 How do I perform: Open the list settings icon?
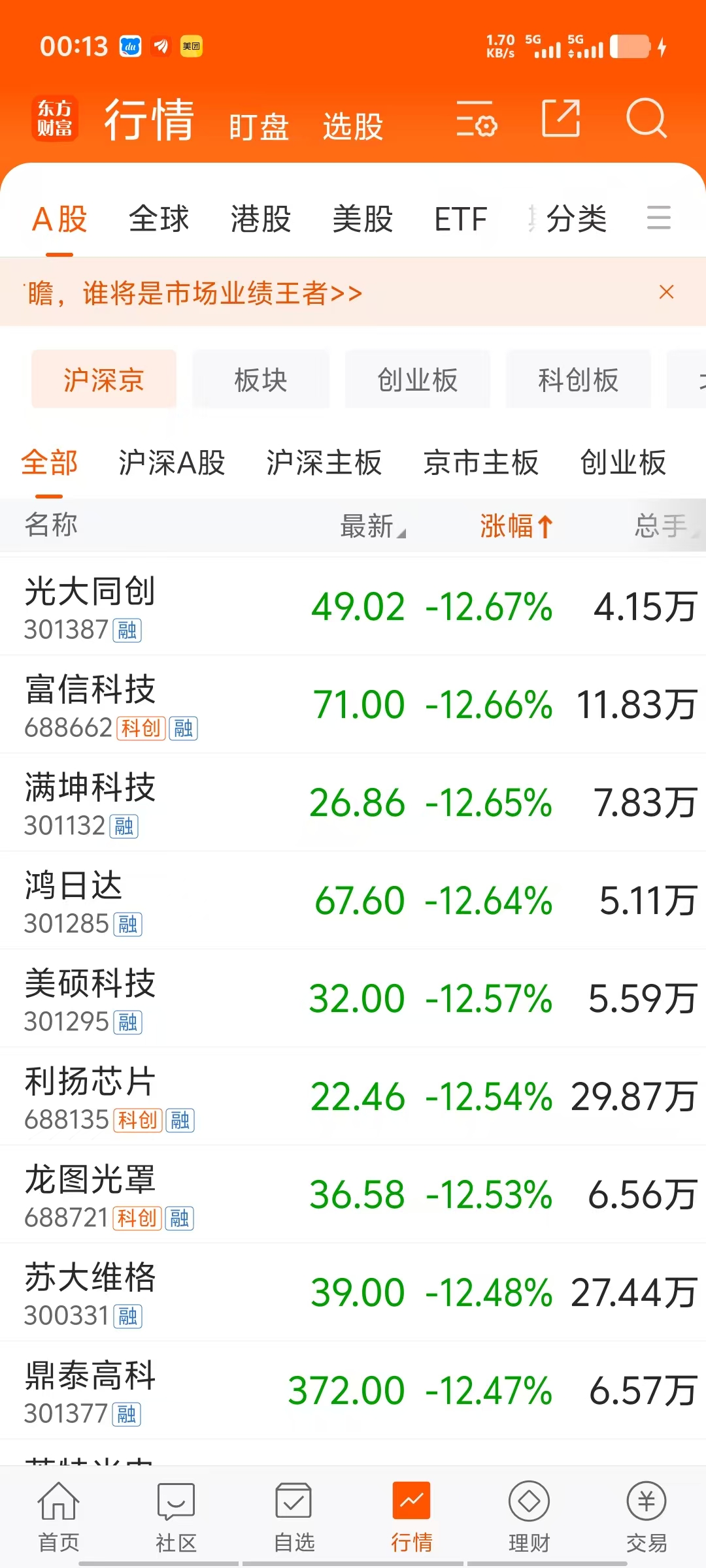(x=477, y=119)
